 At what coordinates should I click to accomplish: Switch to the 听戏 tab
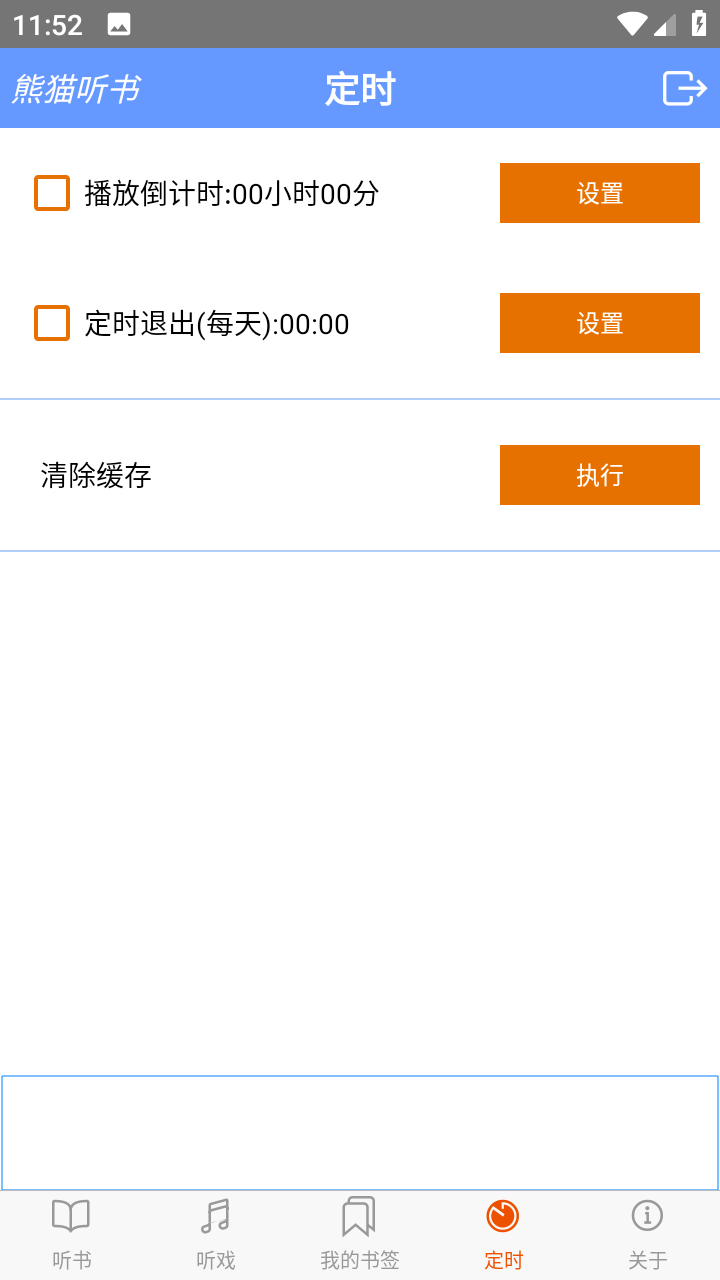click(214, 1233)
